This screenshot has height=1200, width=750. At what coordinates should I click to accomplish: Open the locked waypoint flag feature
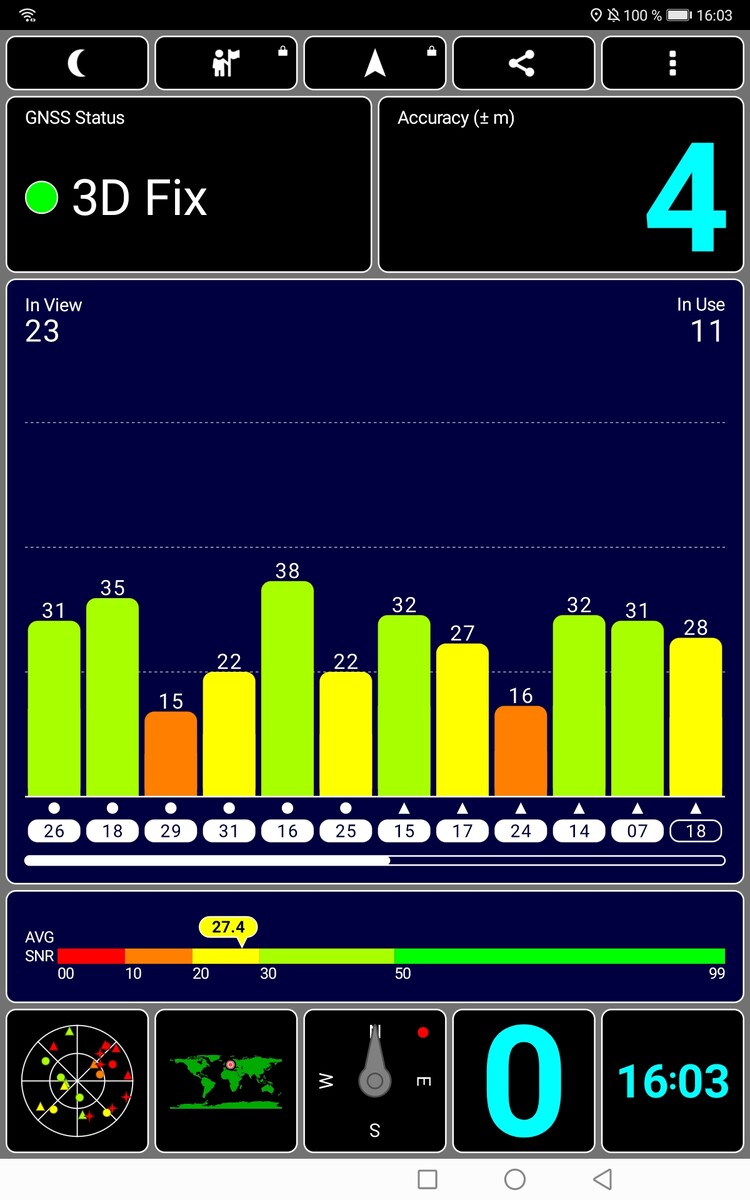click(x=226, y=64)
